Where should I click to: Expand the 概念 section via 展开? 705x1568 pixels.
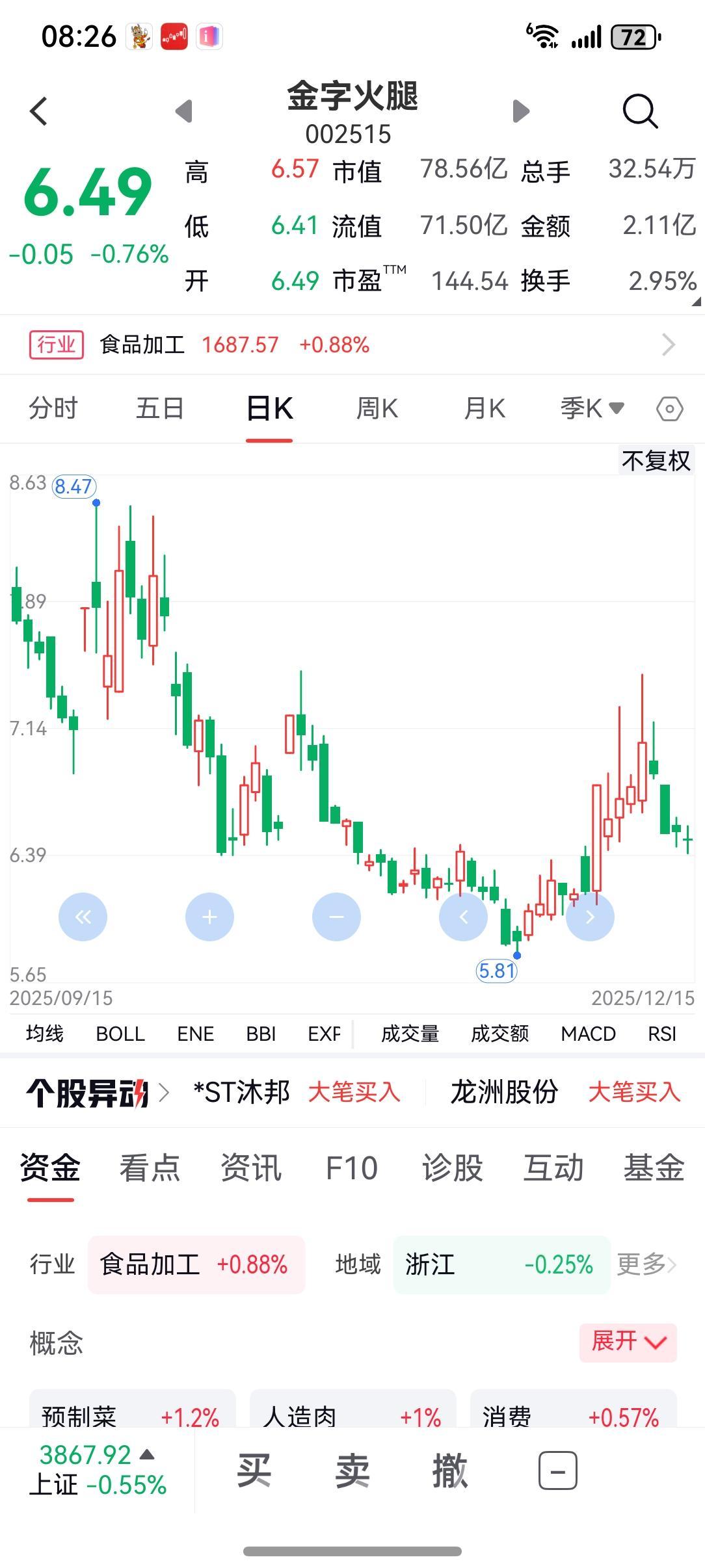click(x=626, y=1342)
